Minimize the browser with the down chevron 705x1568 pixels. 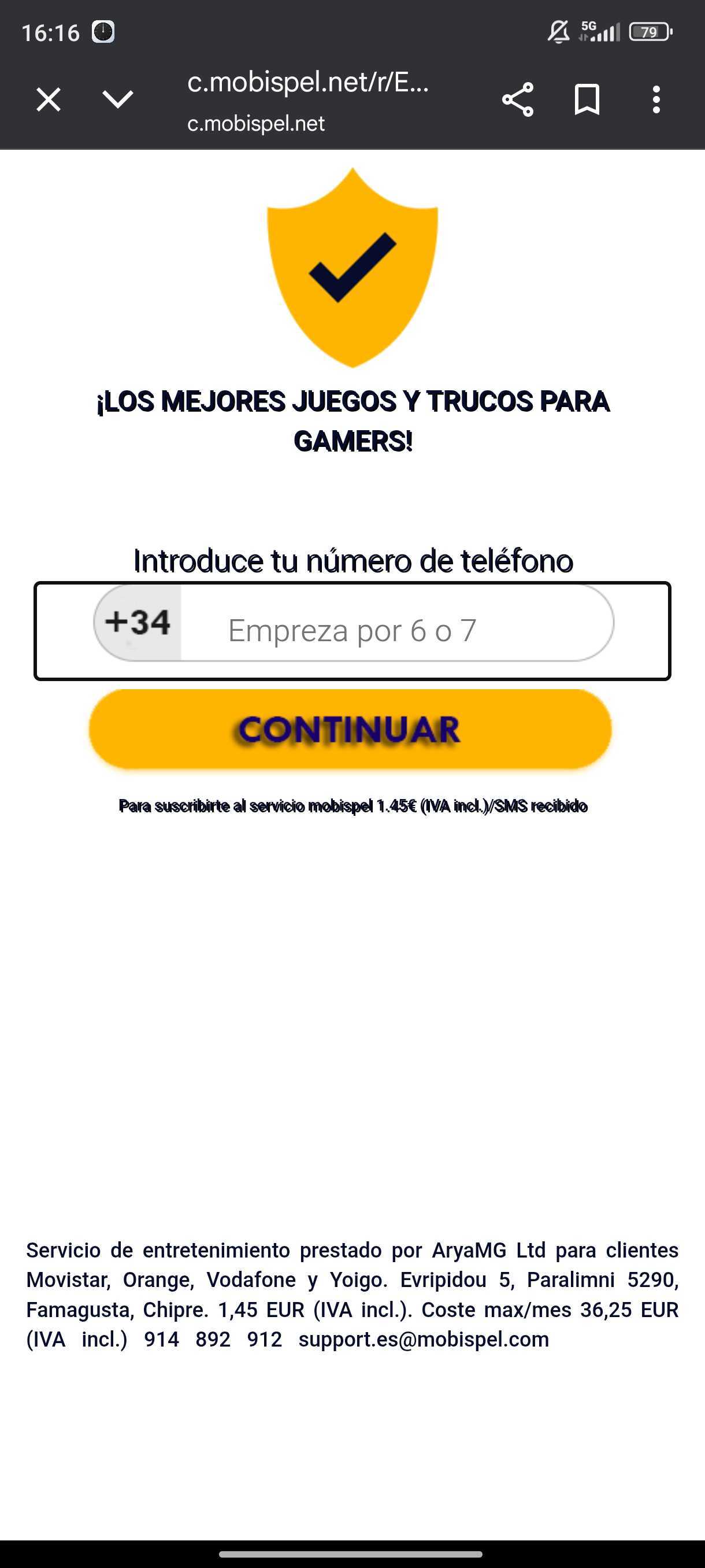[117, 99]
